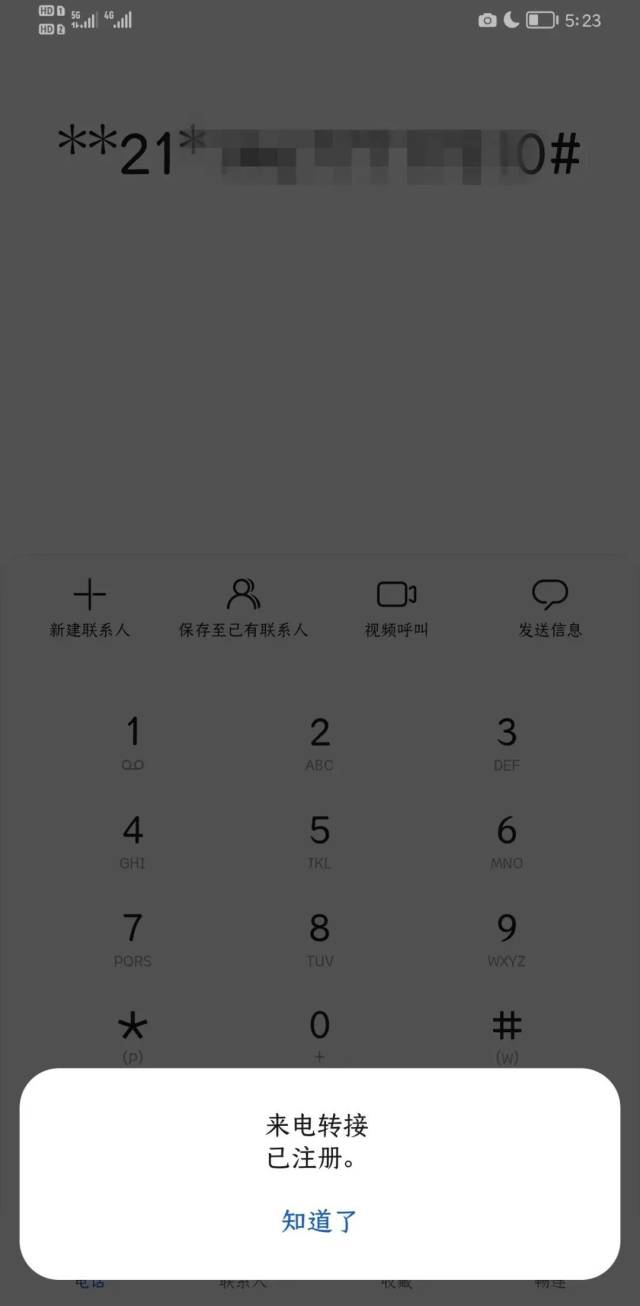Dismiss the dialog with 知道了
This screenshot has width=640, height=1306.
click(319, 1221)
